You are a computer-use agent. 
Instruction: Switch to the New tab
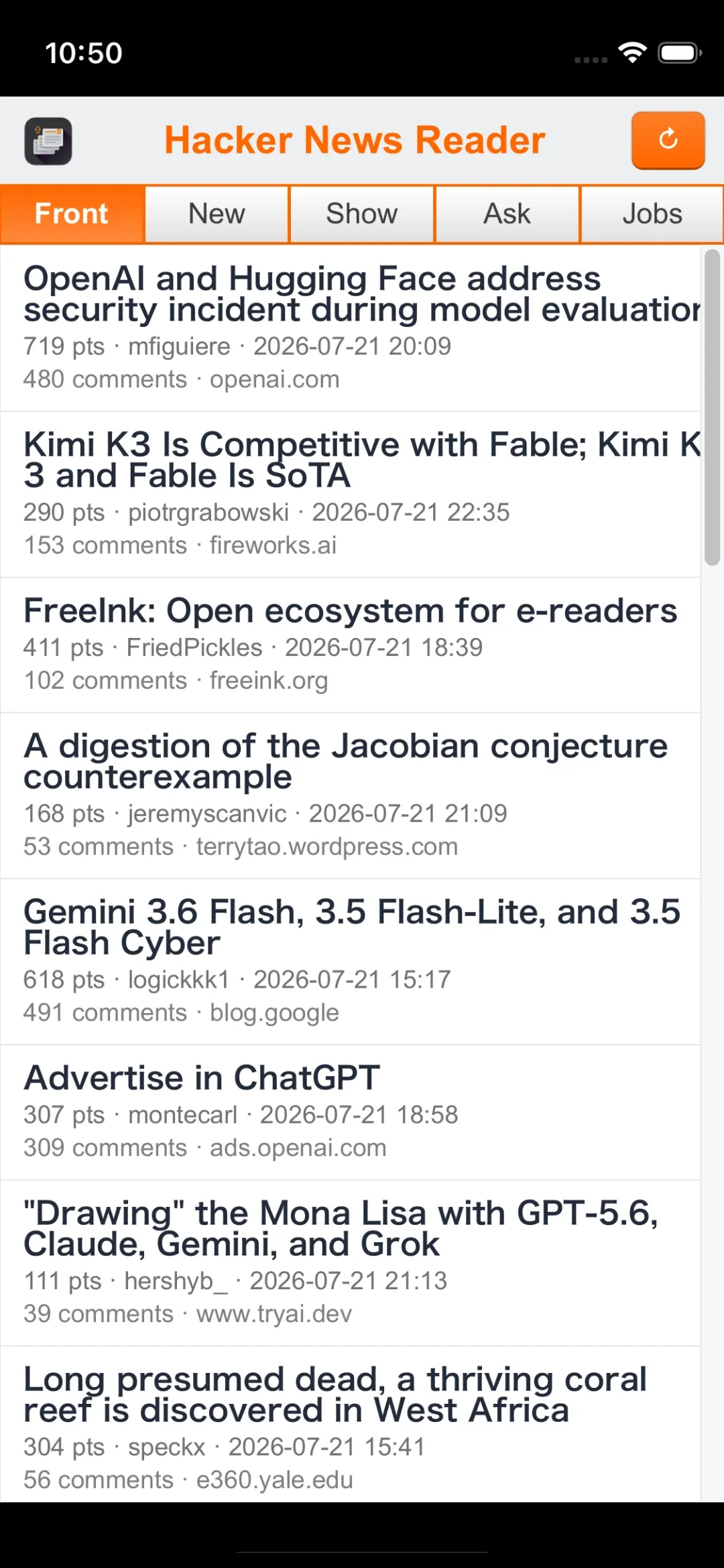tap(217, 214)
